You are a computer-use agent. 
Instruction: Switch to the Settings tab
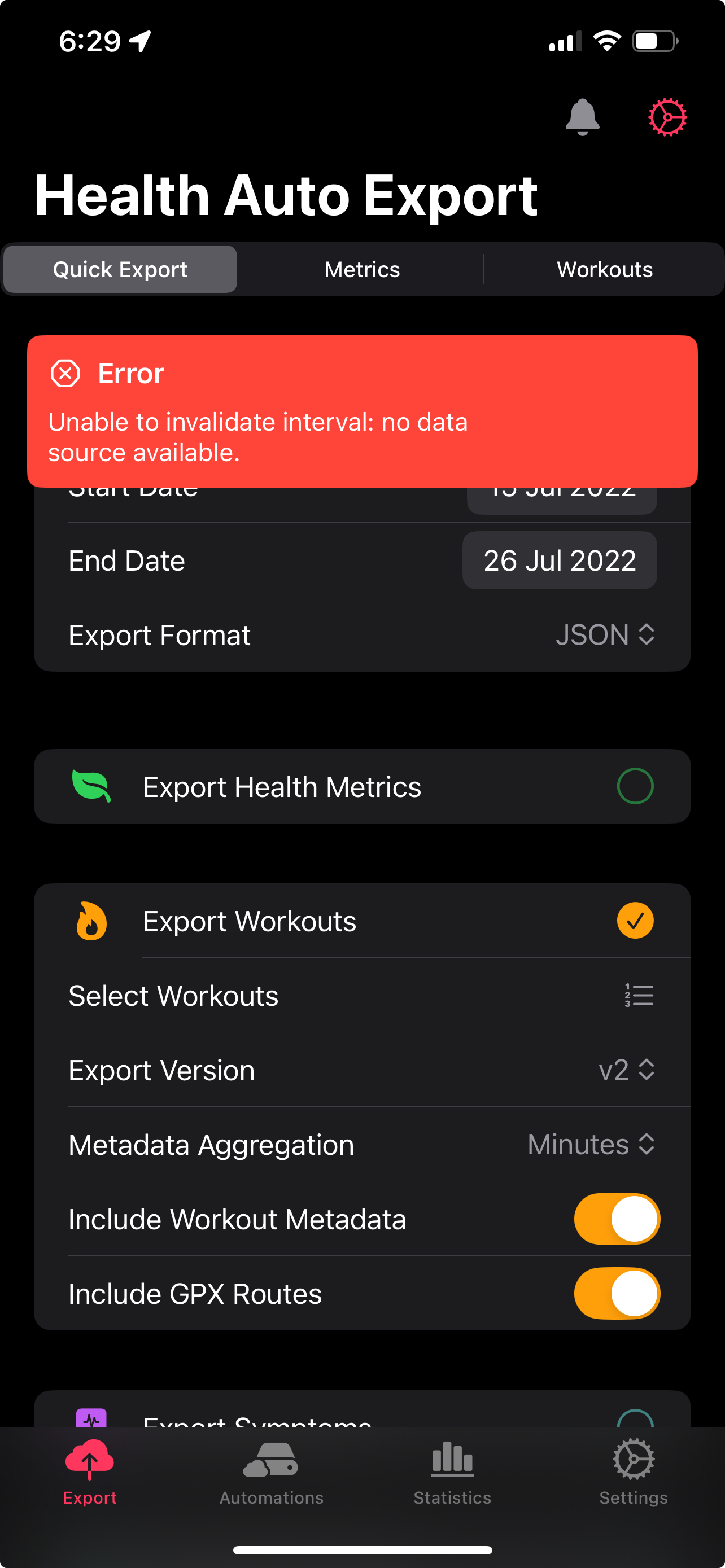pyautogui.click(x=633, y=1472)
